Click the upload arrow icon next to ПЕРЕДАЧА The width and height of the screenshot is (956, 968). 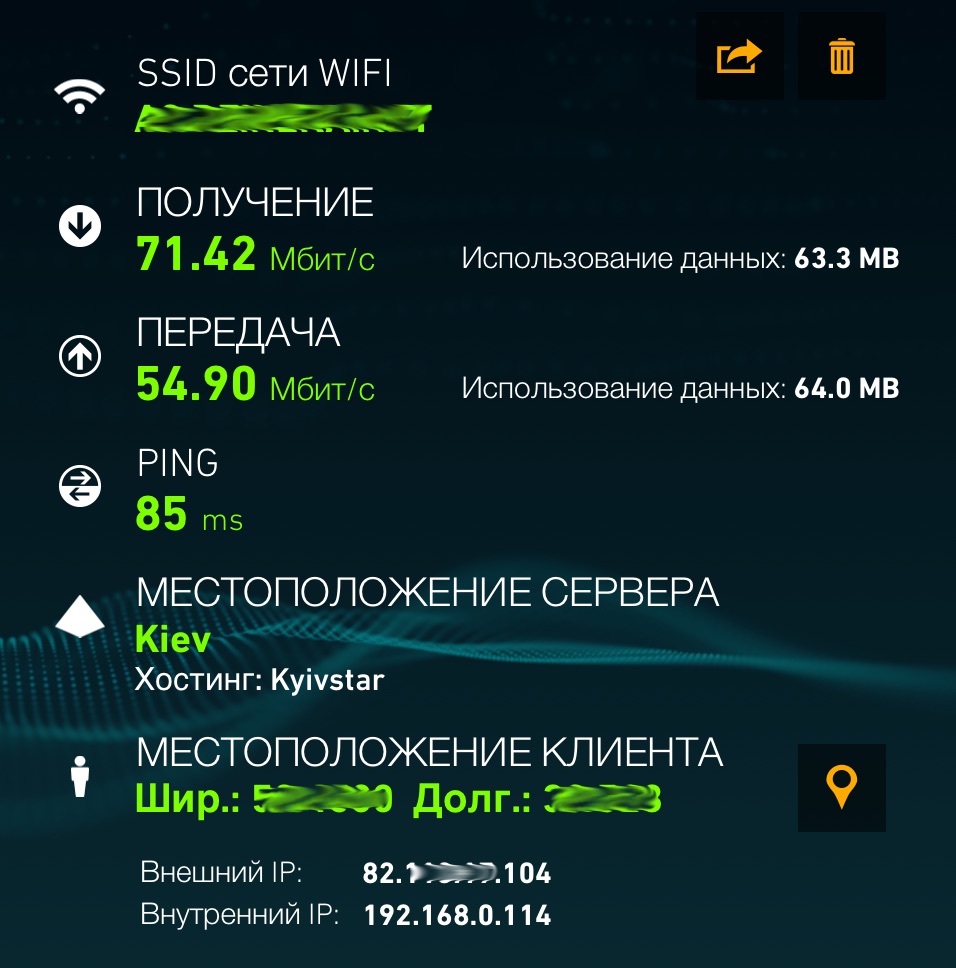click(78, 355)
